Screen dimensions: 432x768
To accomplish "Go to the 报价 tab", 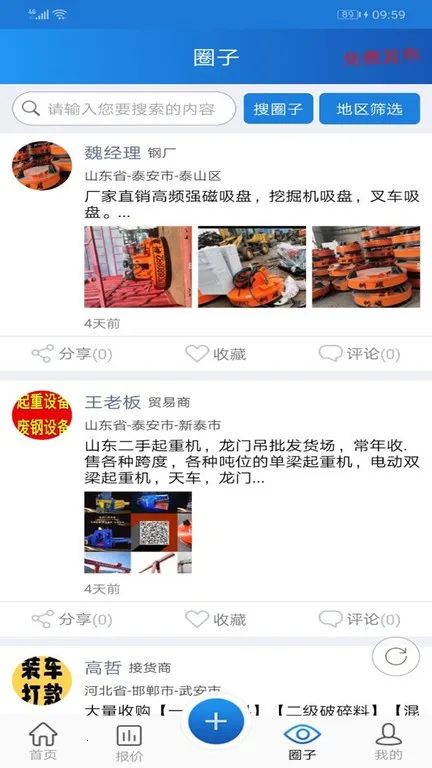I will (x=129, y=742).
